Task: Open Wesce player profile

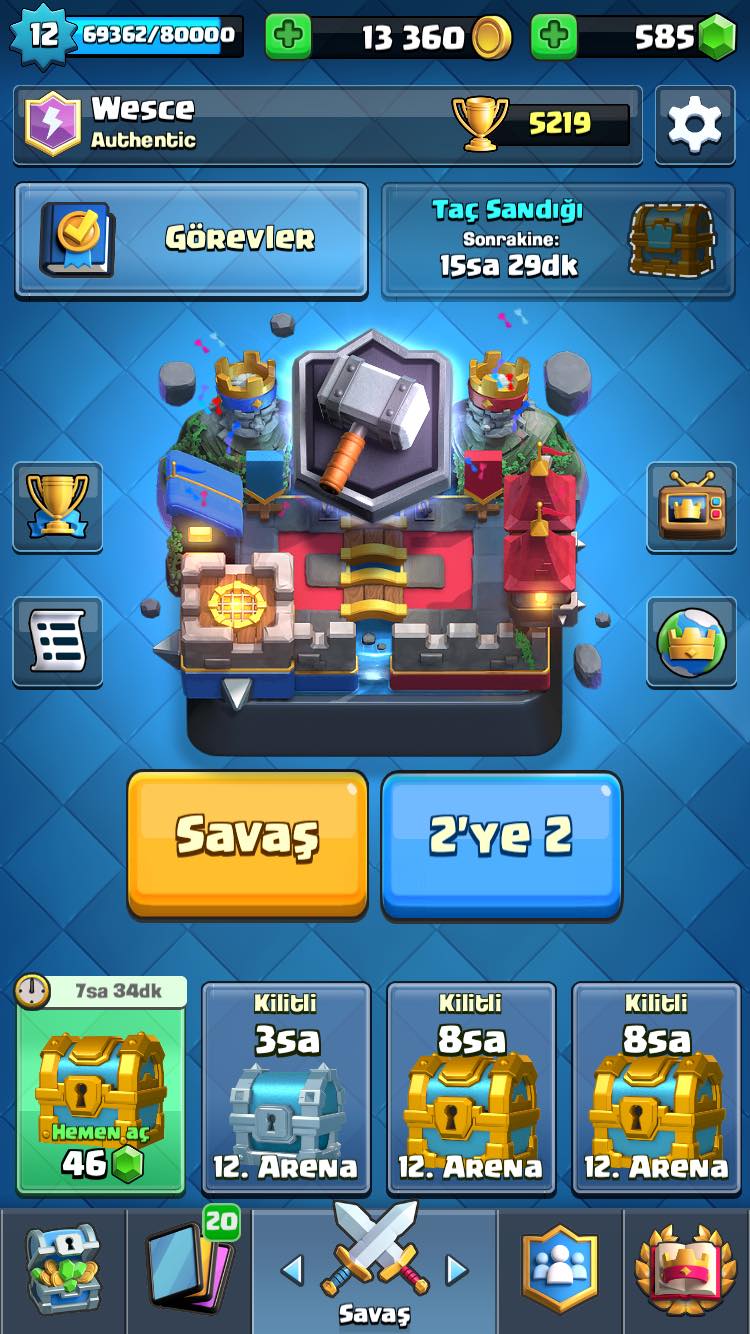Action: pos(328,124)
